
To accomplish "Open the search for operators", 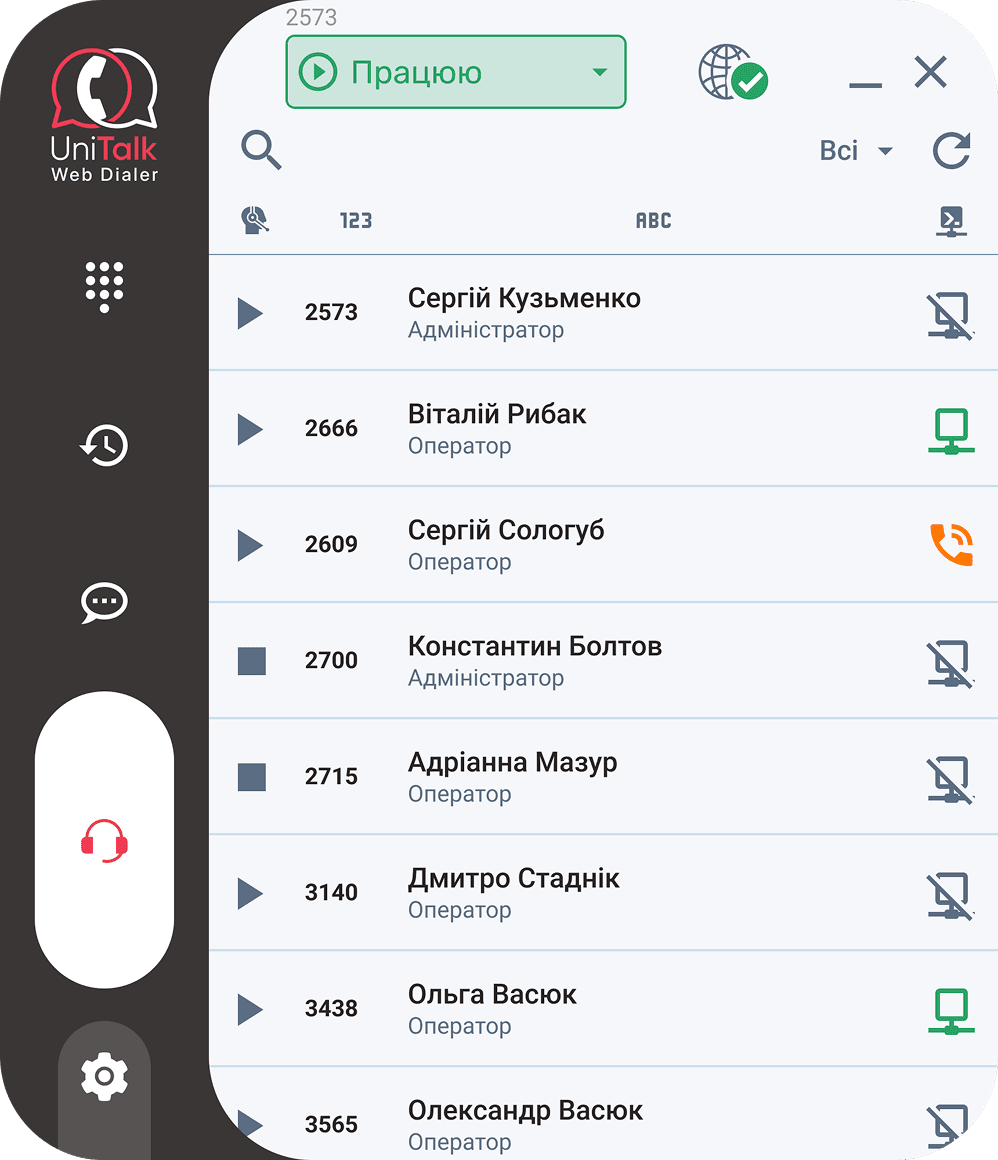I will point(262,150).
